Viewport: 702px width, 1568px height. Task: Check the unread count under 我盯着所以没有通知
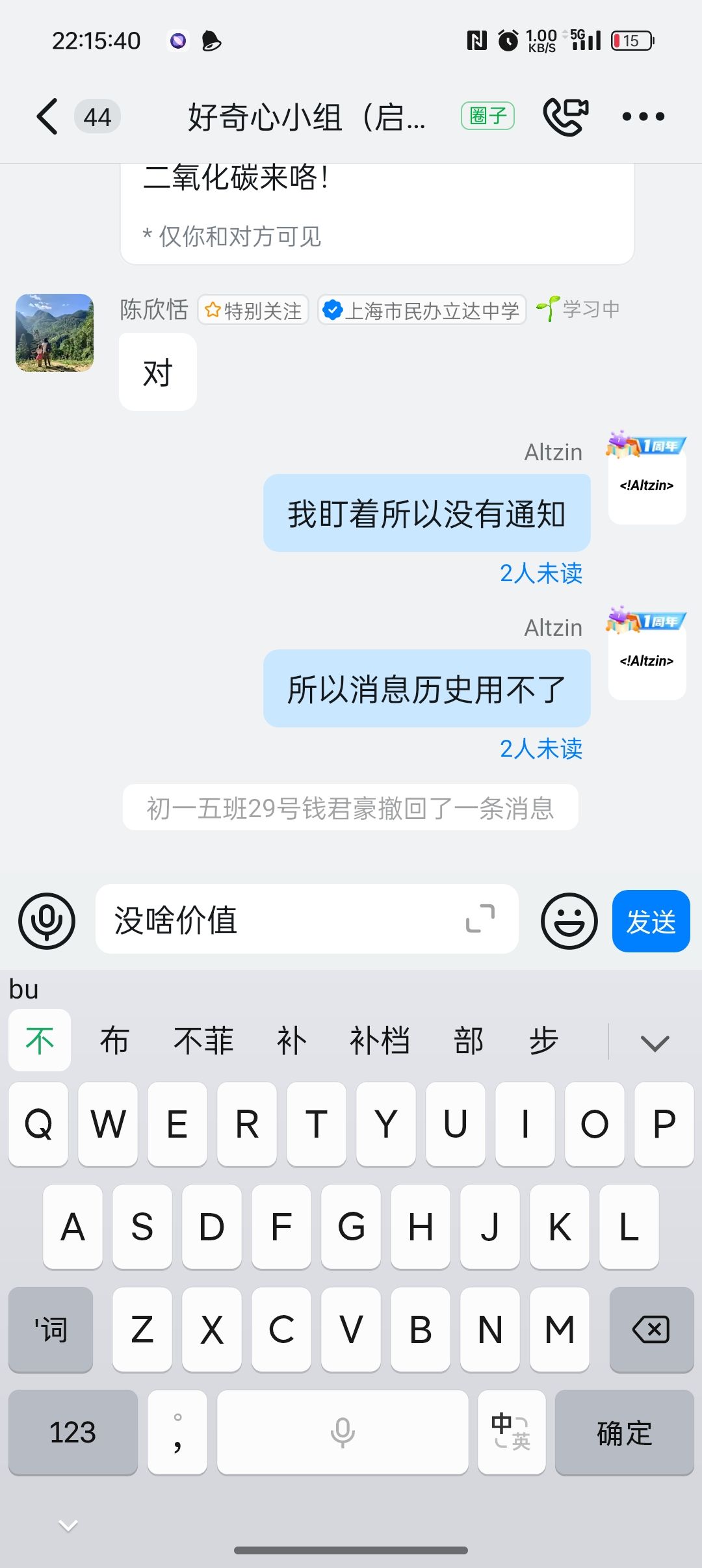[541, 573]
